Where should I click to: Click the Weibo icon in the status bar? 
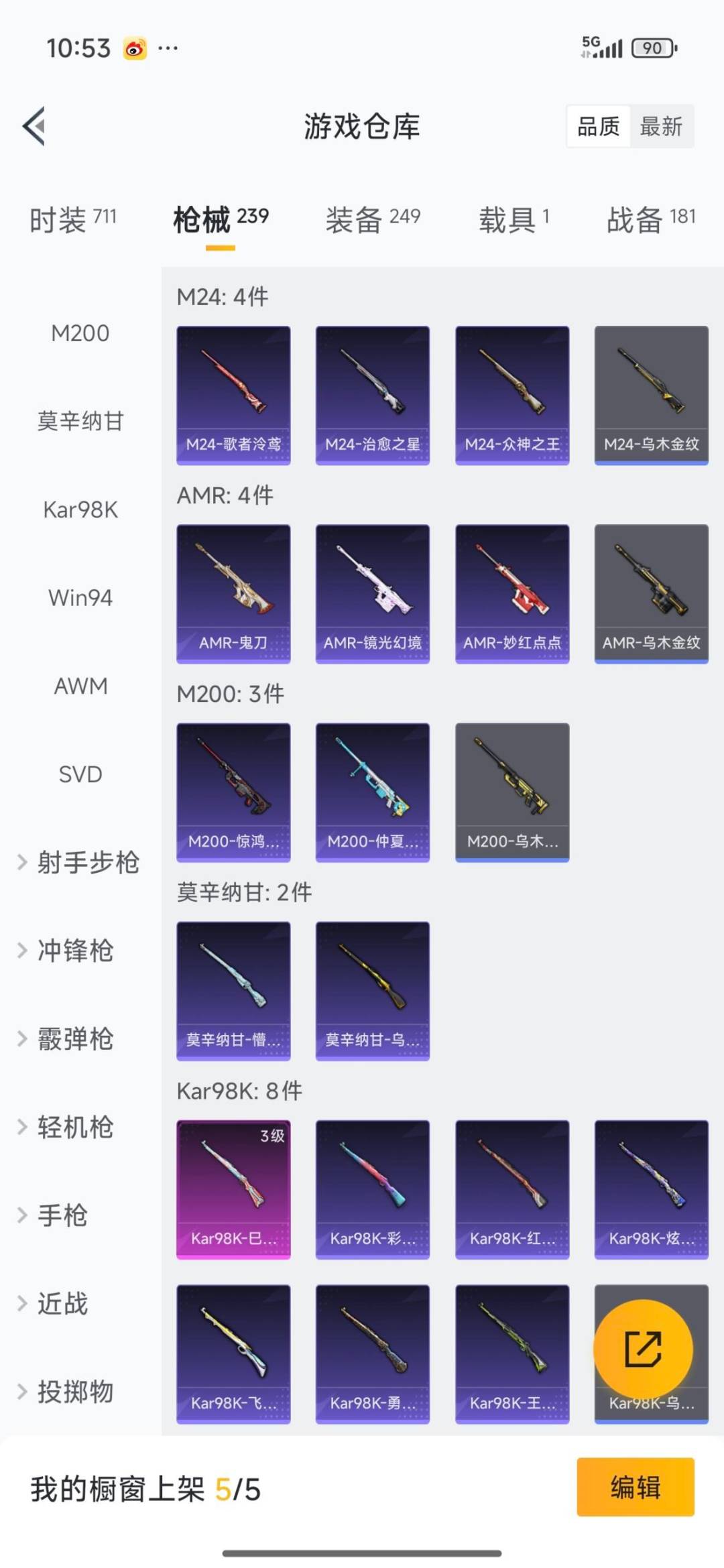133,48
